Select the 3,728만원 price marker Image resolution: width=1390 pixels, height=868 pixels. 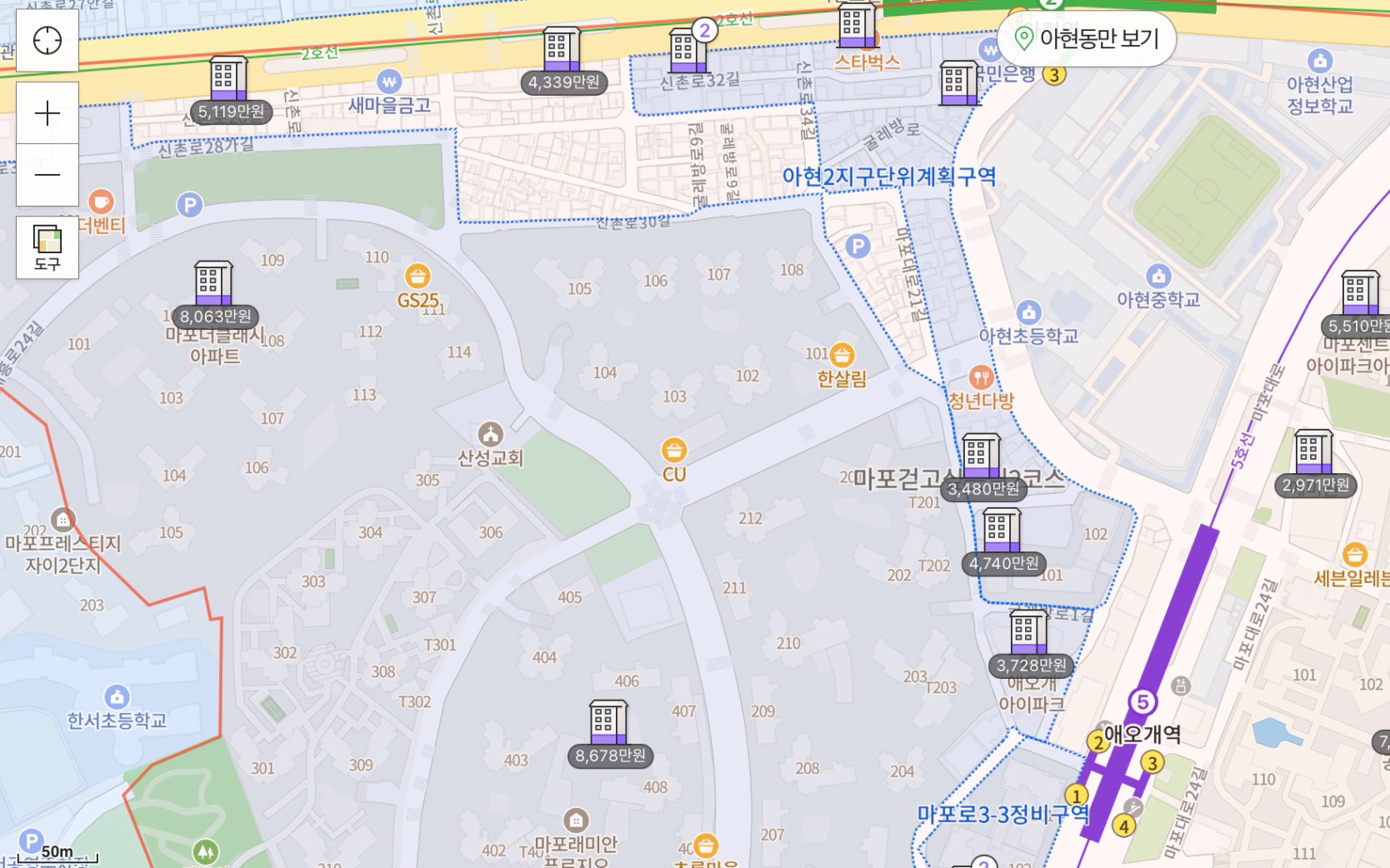1031,665
